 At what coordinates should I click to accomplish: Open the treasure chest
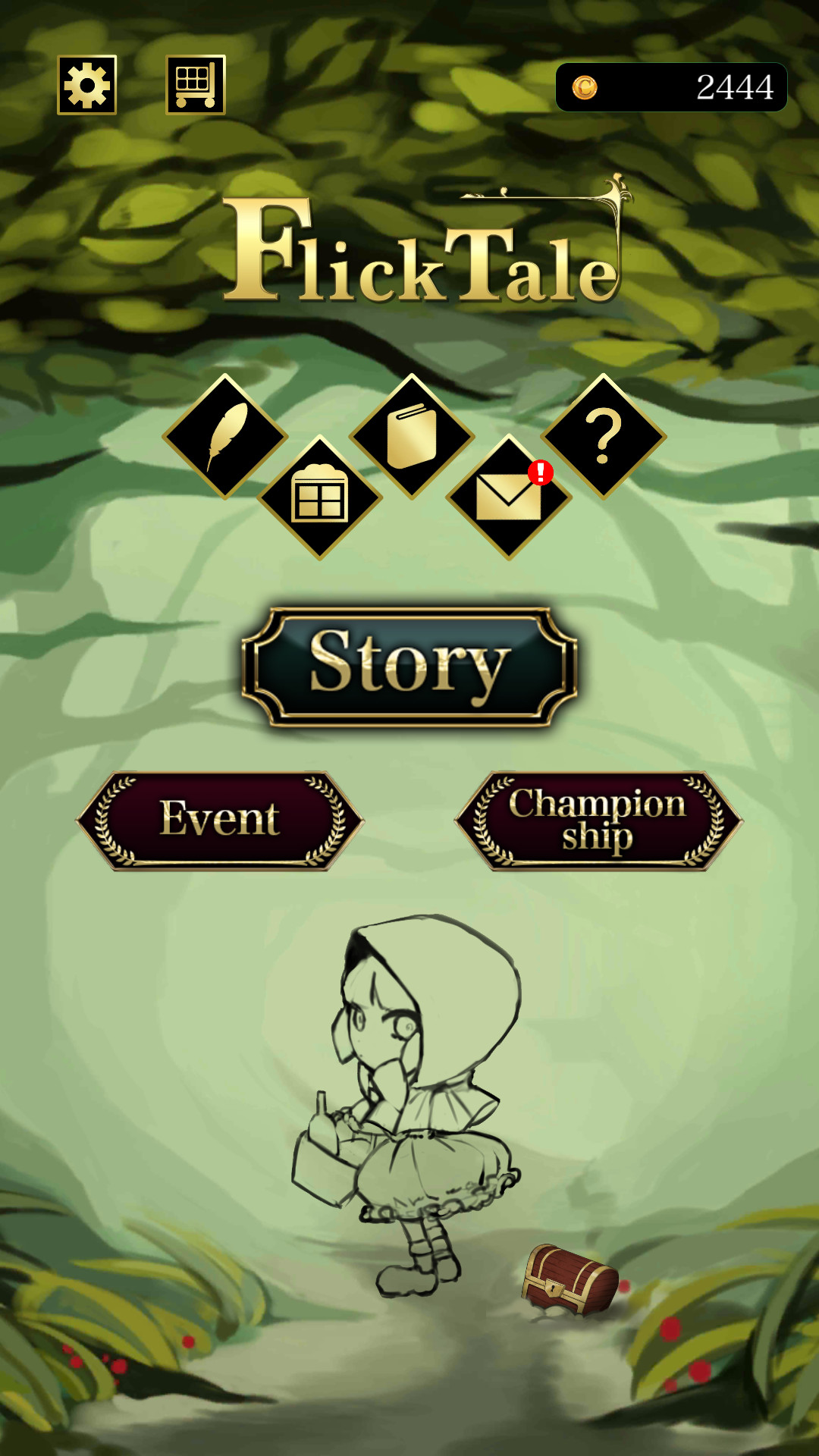[570, 1279]
